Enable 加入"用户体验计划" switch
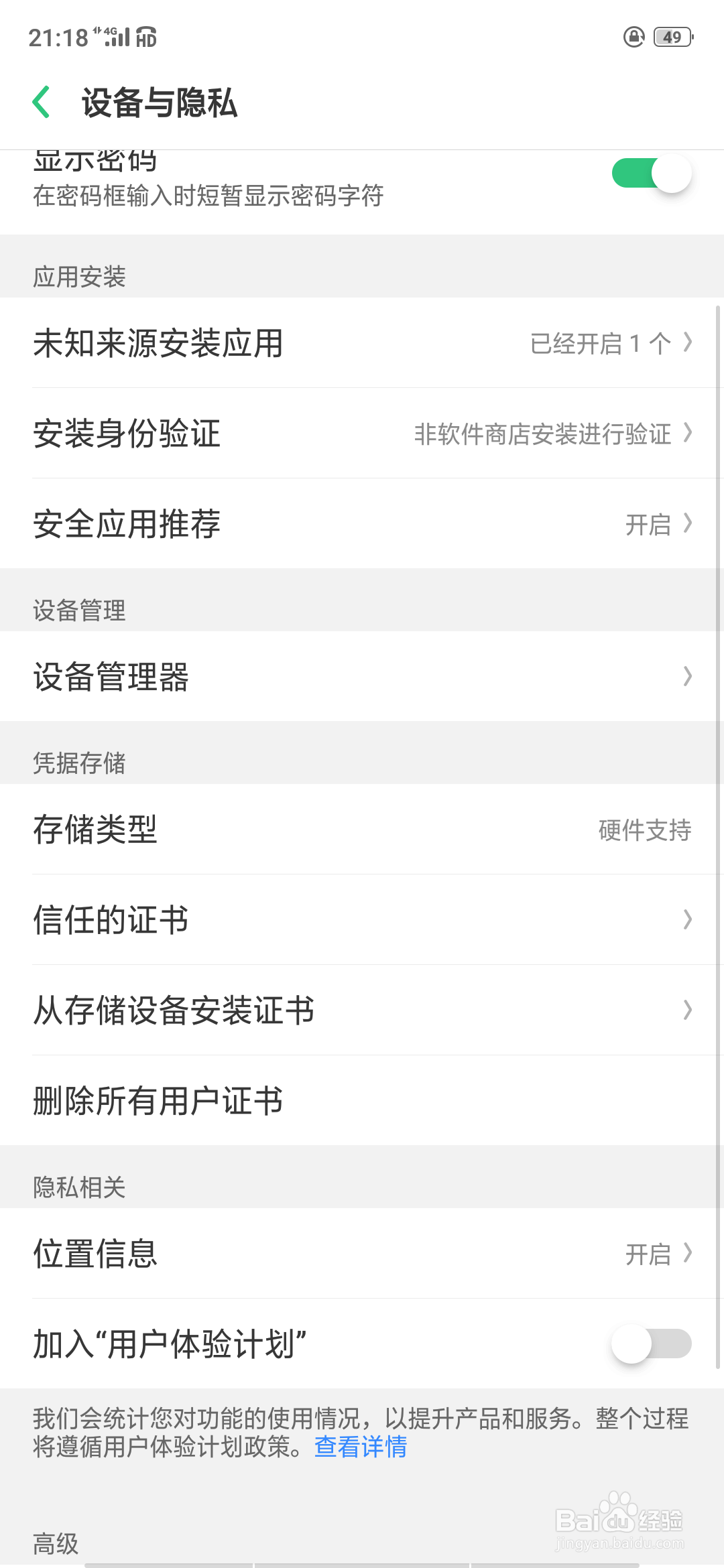 [652, 1344]
